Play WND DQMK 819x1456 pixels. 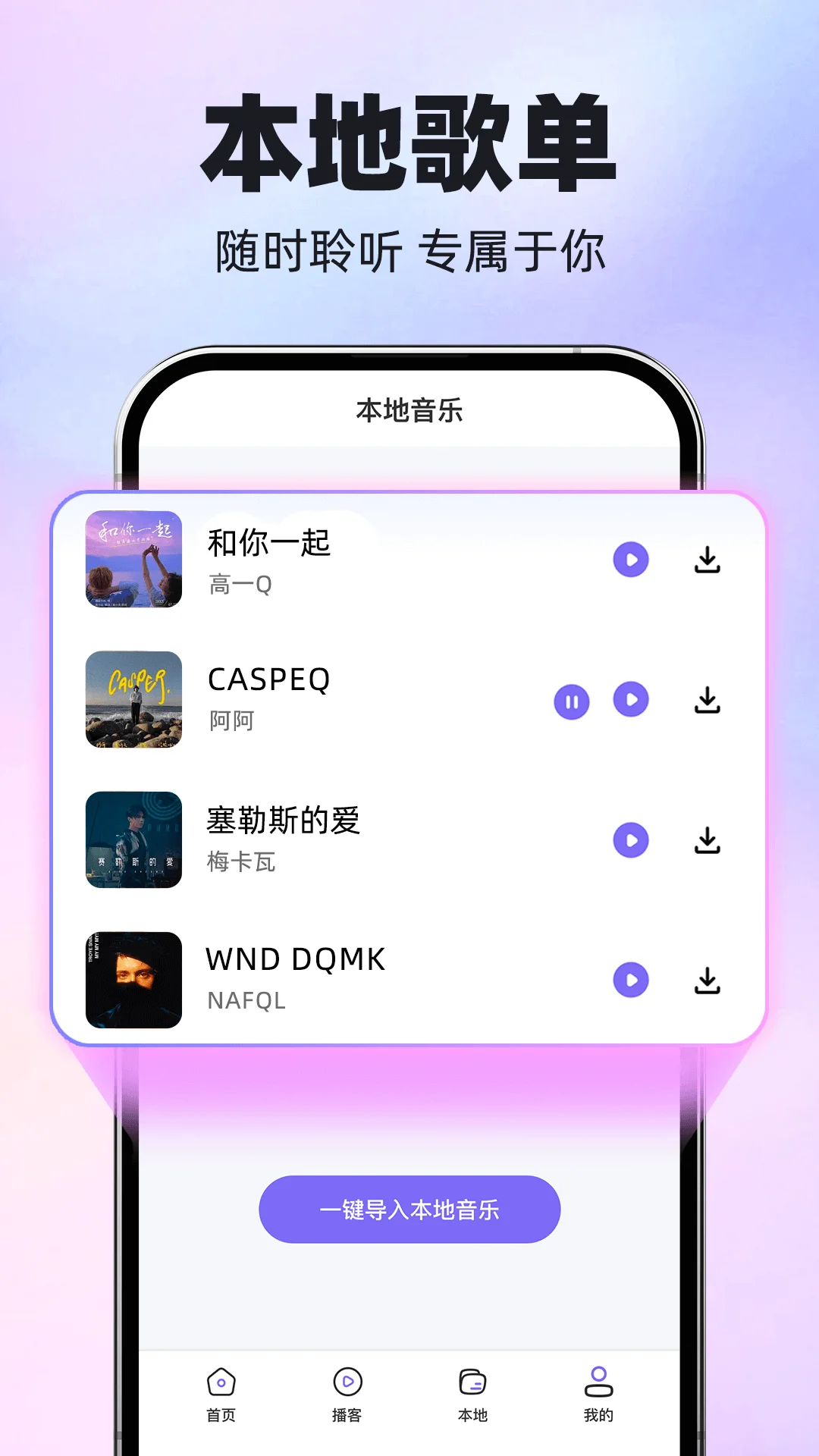pyautogui.click(x=630, y=981)
